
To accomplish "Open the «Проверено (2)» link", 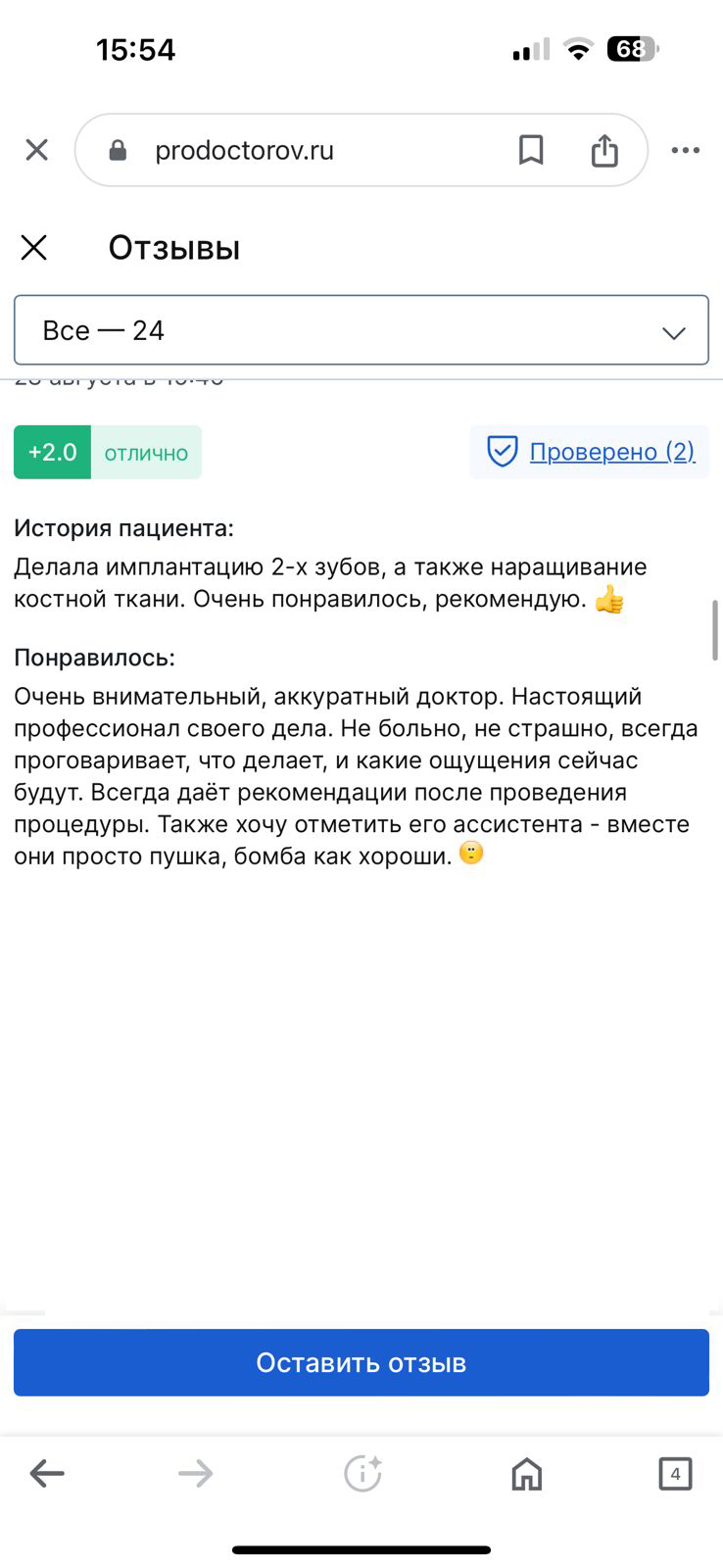I will coord(611,452).
